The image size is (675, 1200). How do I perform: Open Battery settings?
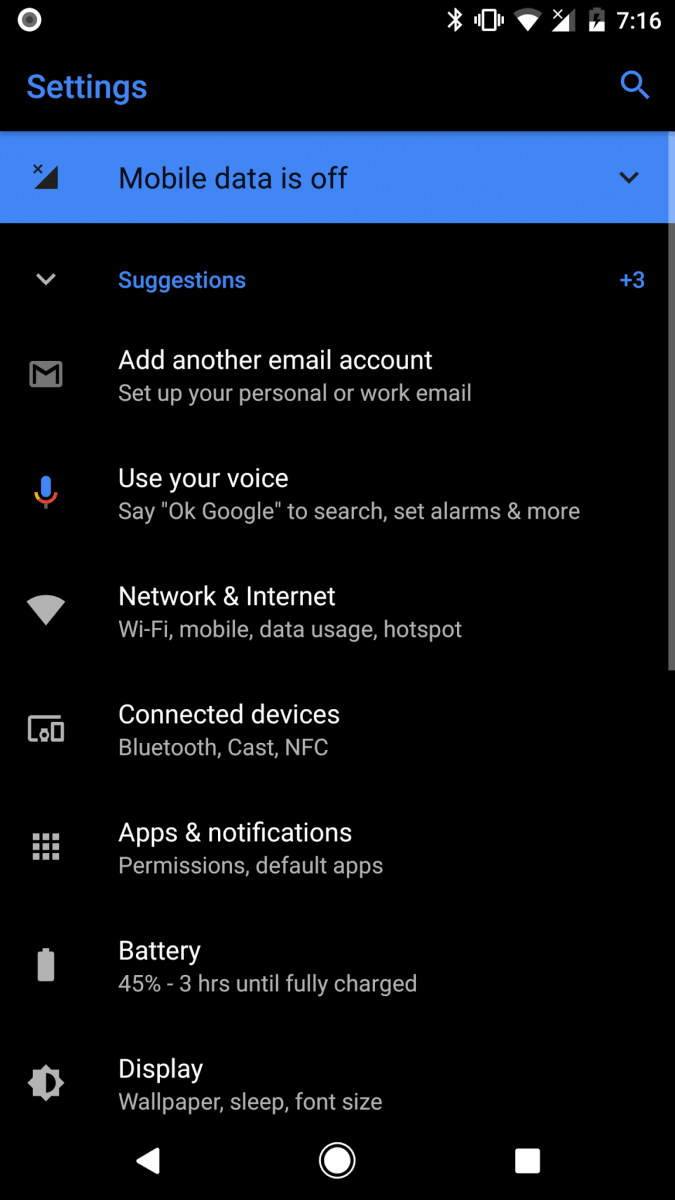tap(337, 965)
